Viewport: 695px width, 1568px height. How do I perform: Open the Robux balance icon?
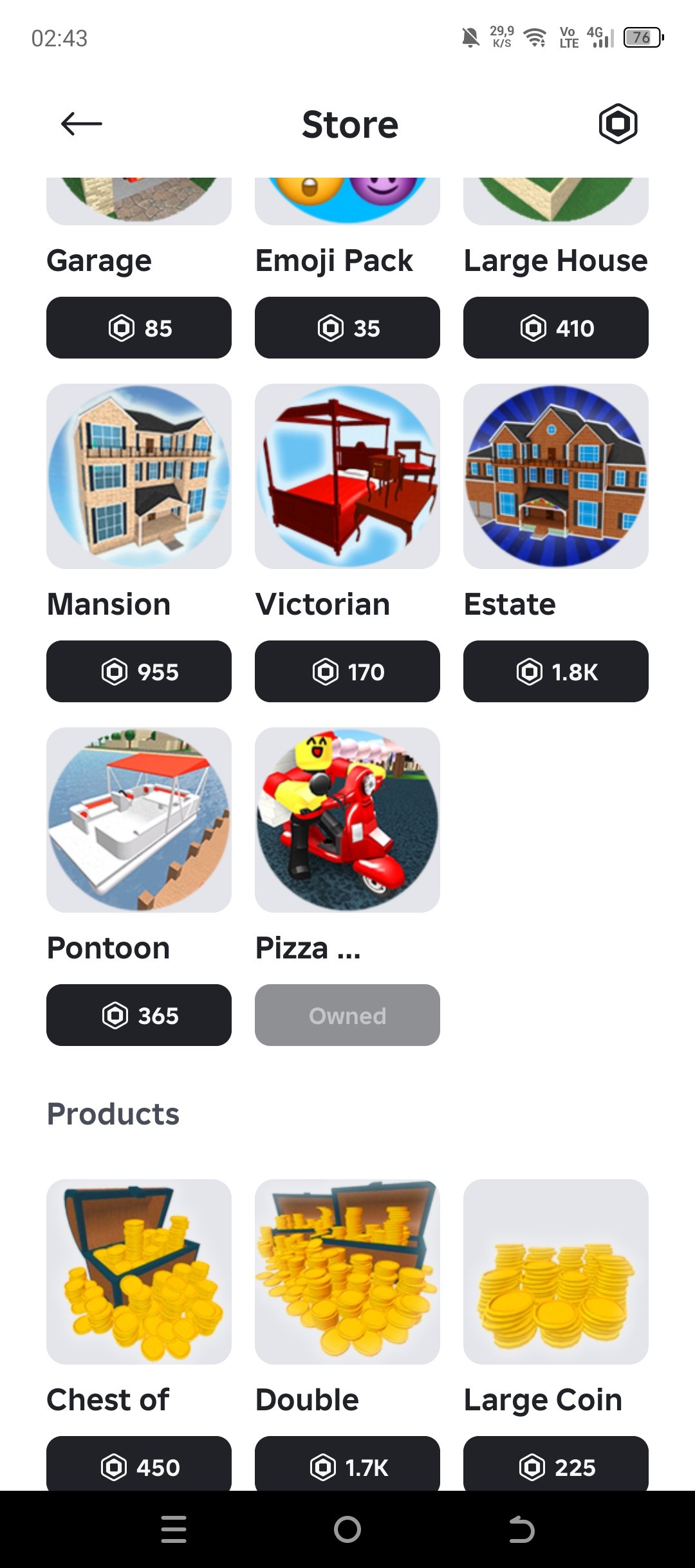pos(618,124)
